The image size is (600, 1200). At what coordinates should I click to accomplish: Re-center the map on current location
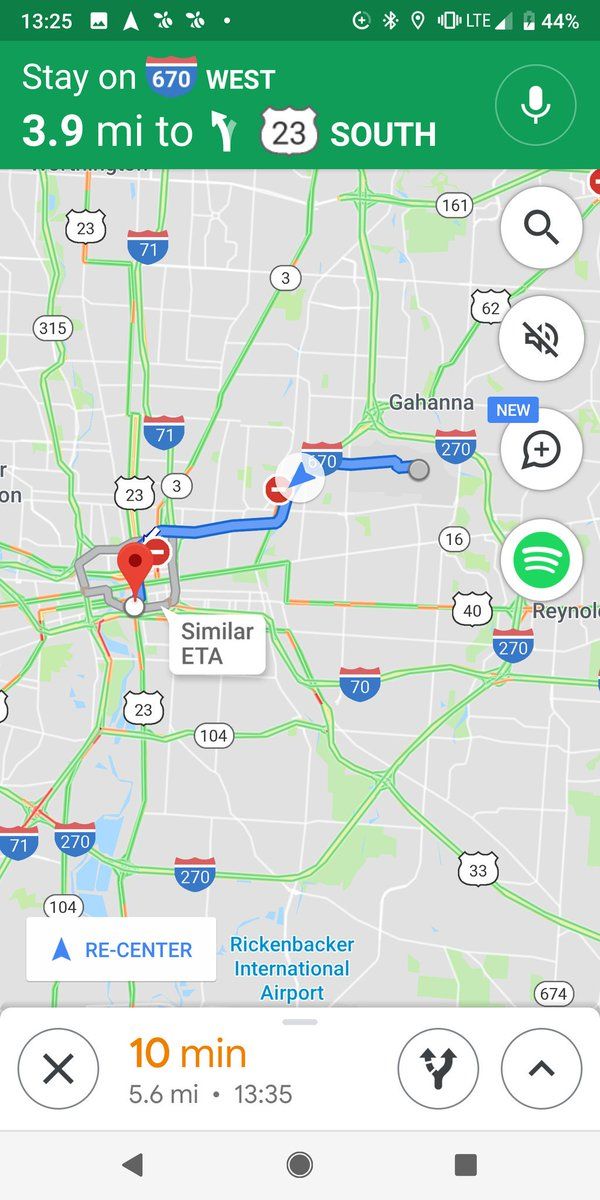coord(121,949)
